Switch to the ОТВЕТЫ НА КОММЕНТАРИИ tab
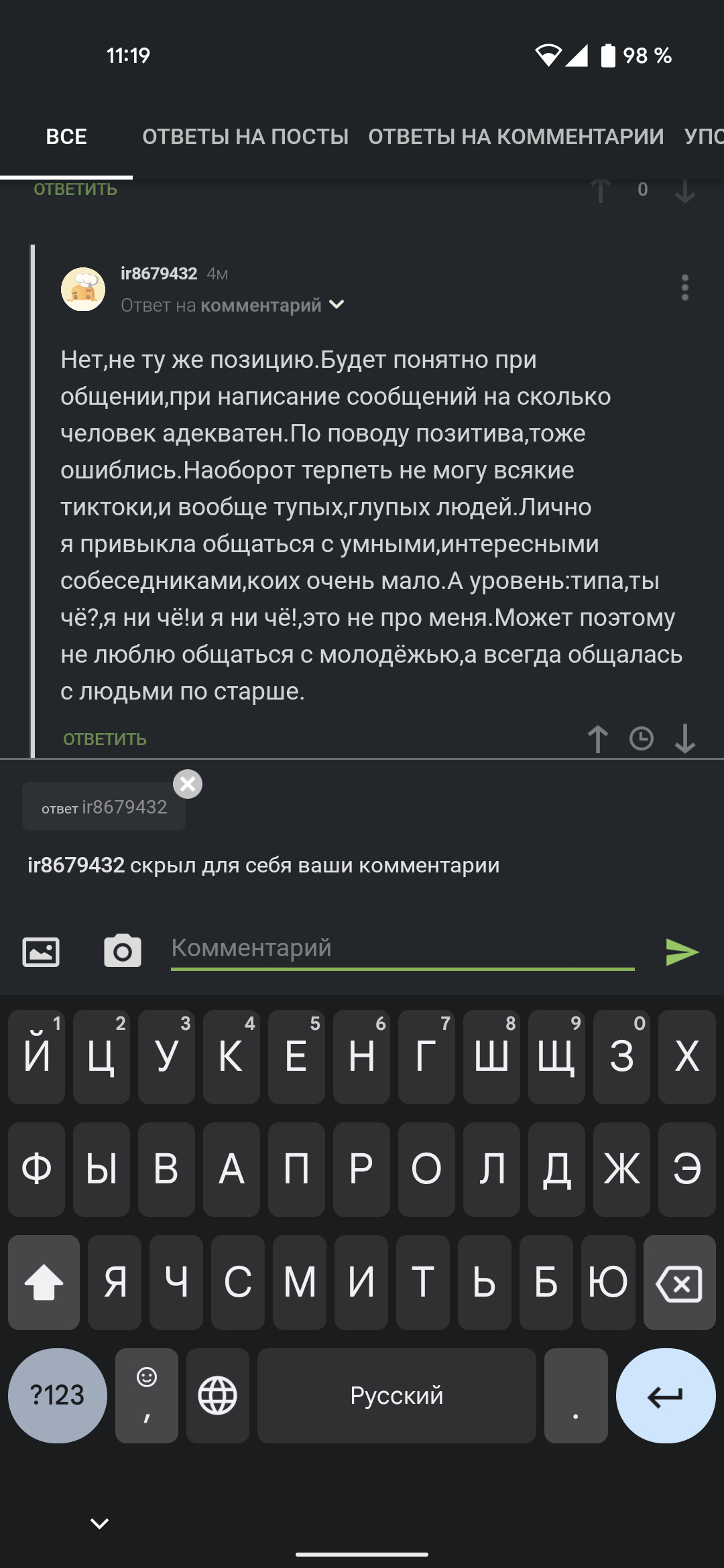The image size is (724, 1568). tap(516, 137)
